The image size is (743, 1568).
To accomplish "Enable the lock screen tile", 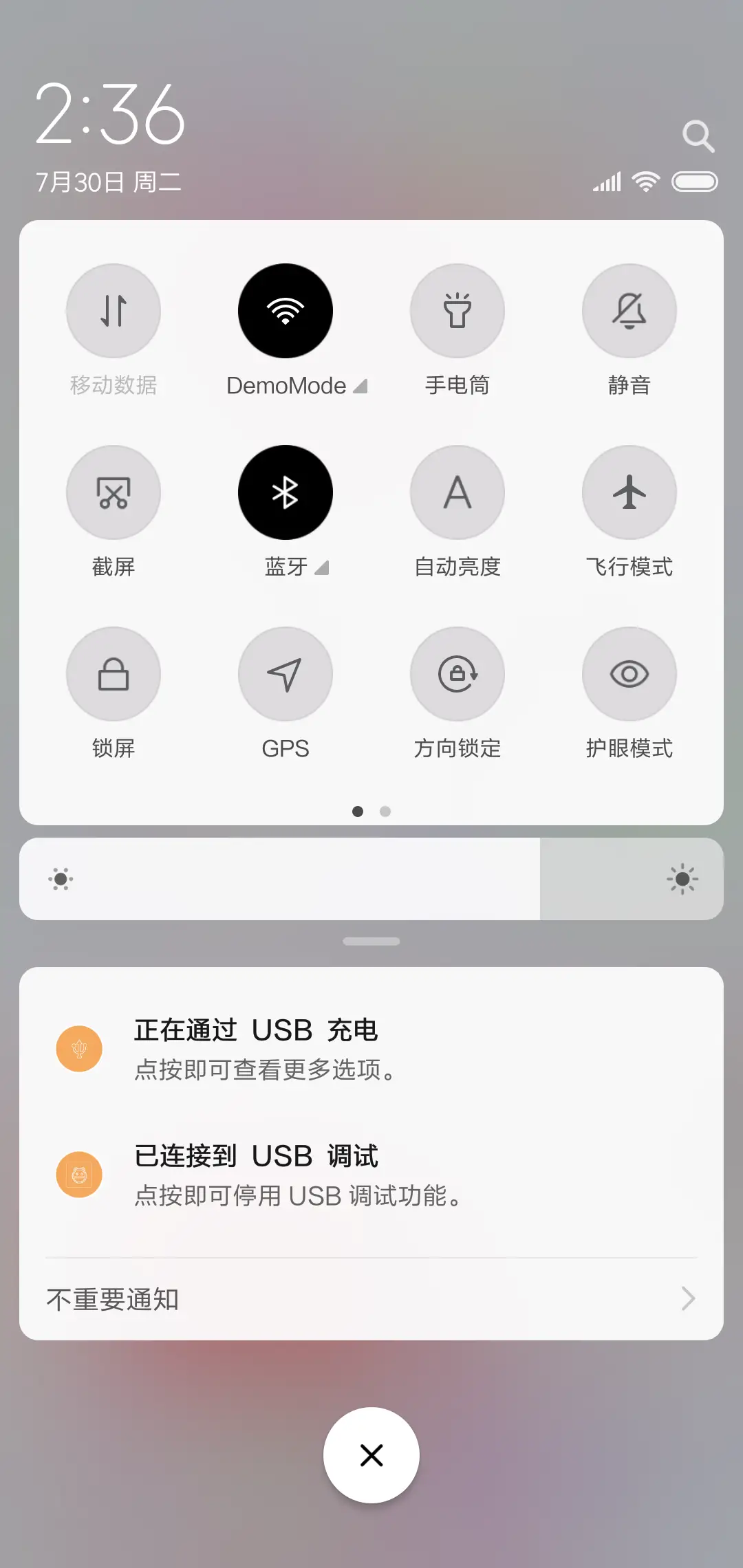I will click(x=114, y=674).
